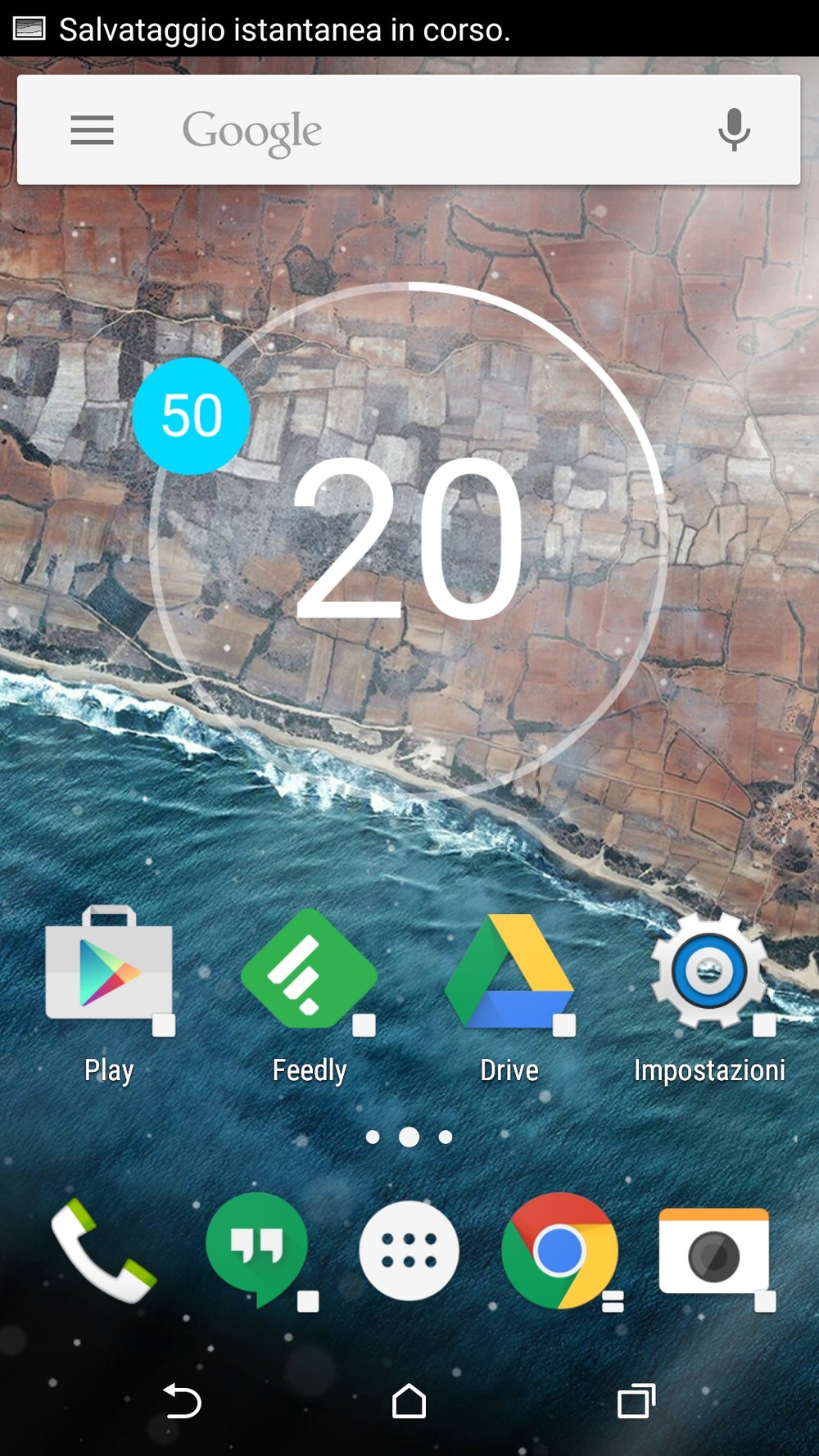
Task: Start voice search with the microphone
Action: click(734, 130)
